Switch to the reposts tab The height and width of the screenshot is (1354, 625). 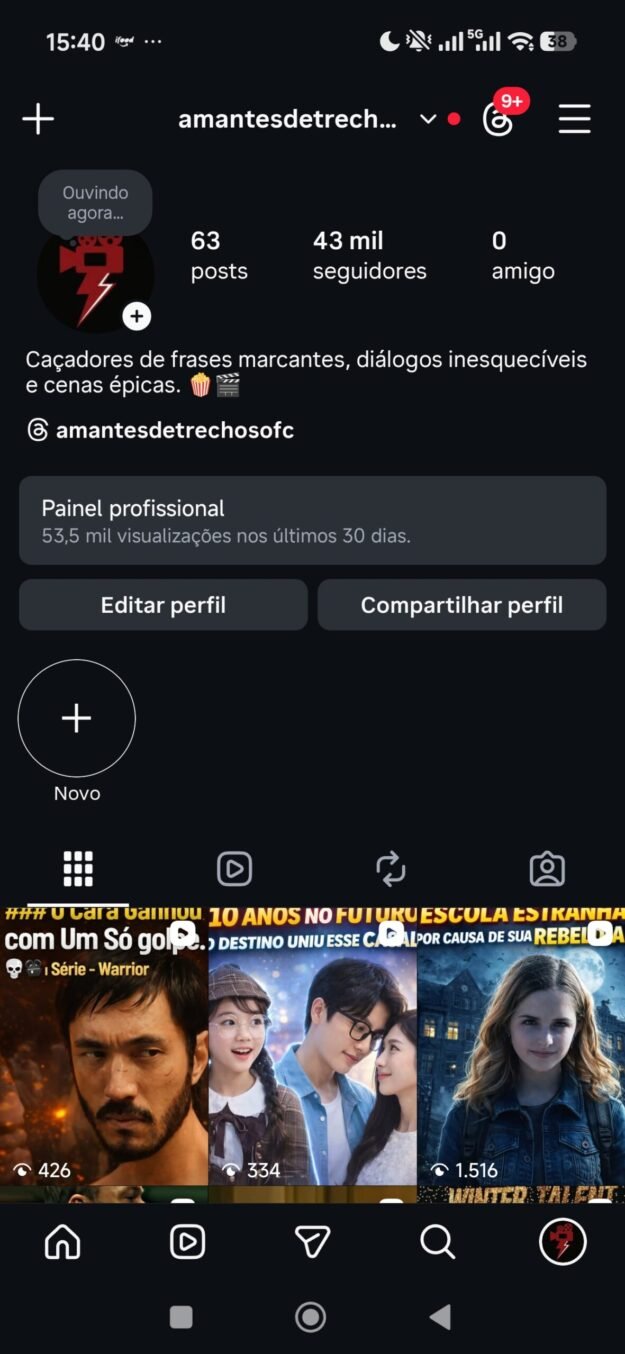point(390,869)
